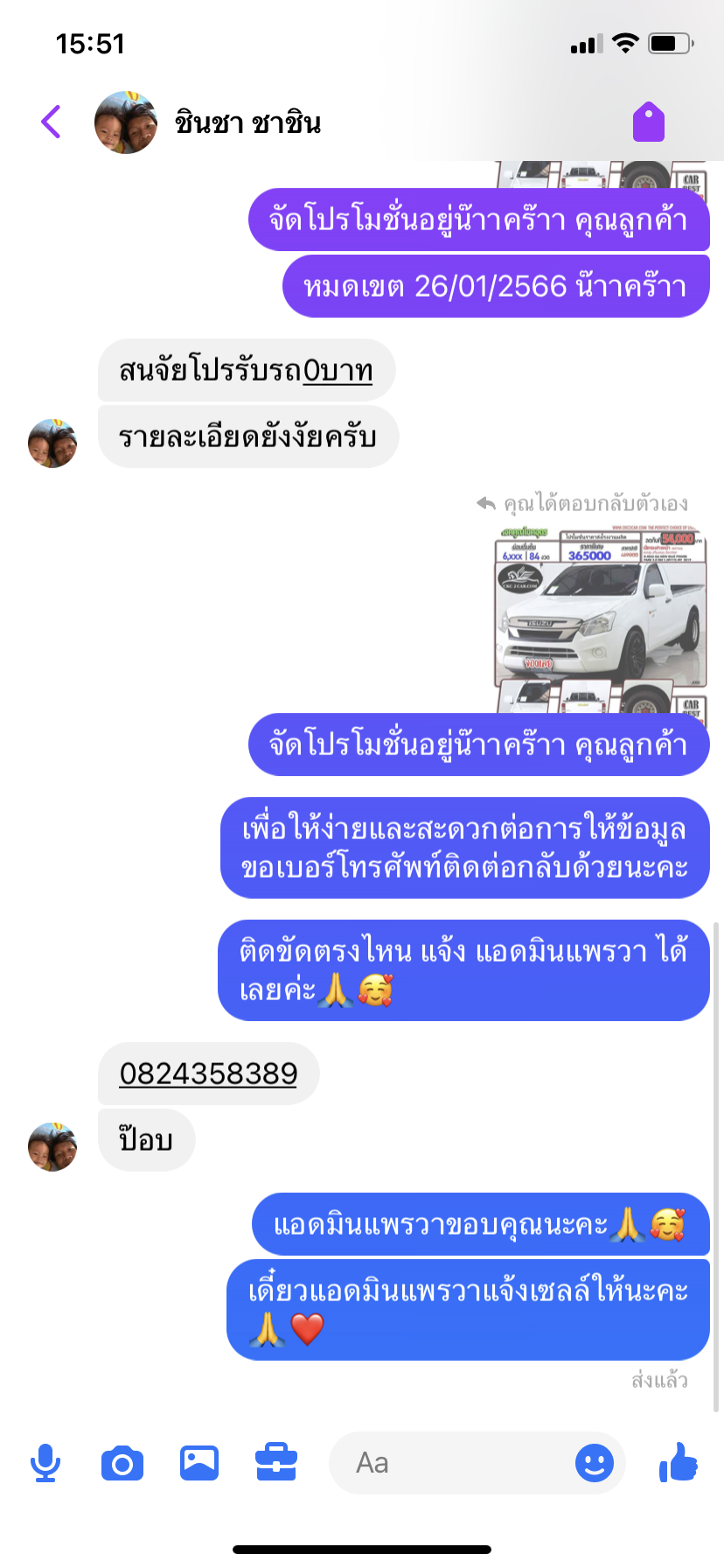The image size is (724, 1568).
Task: Record a voice message with the microphone
Action: click(45, 1463)
